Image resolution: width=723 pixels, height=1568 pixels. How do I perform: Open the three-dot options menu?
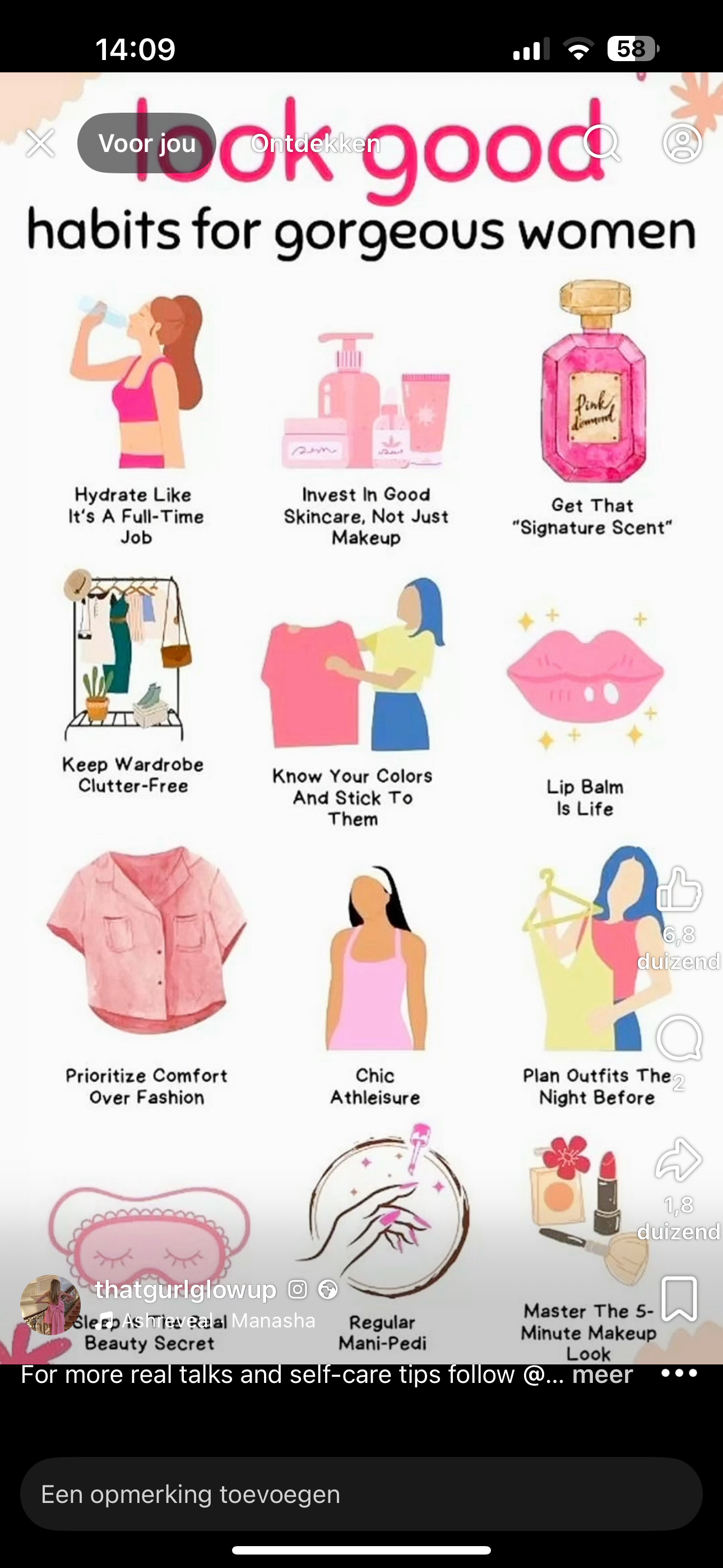pyautogui.click(x=679, y=1373)
